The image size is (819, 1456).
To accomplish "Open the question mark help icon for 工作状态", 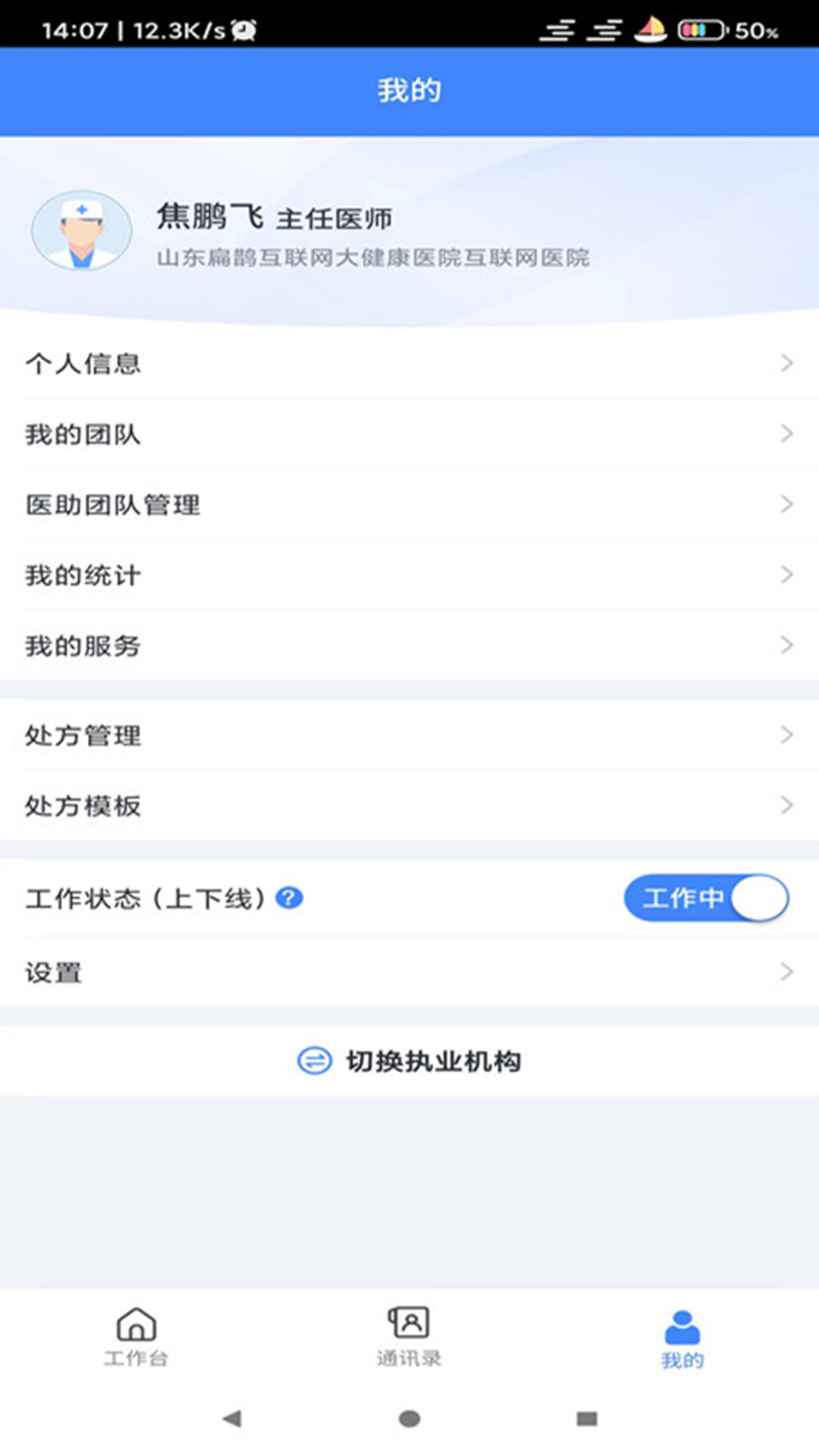I will tap(288, 899).
